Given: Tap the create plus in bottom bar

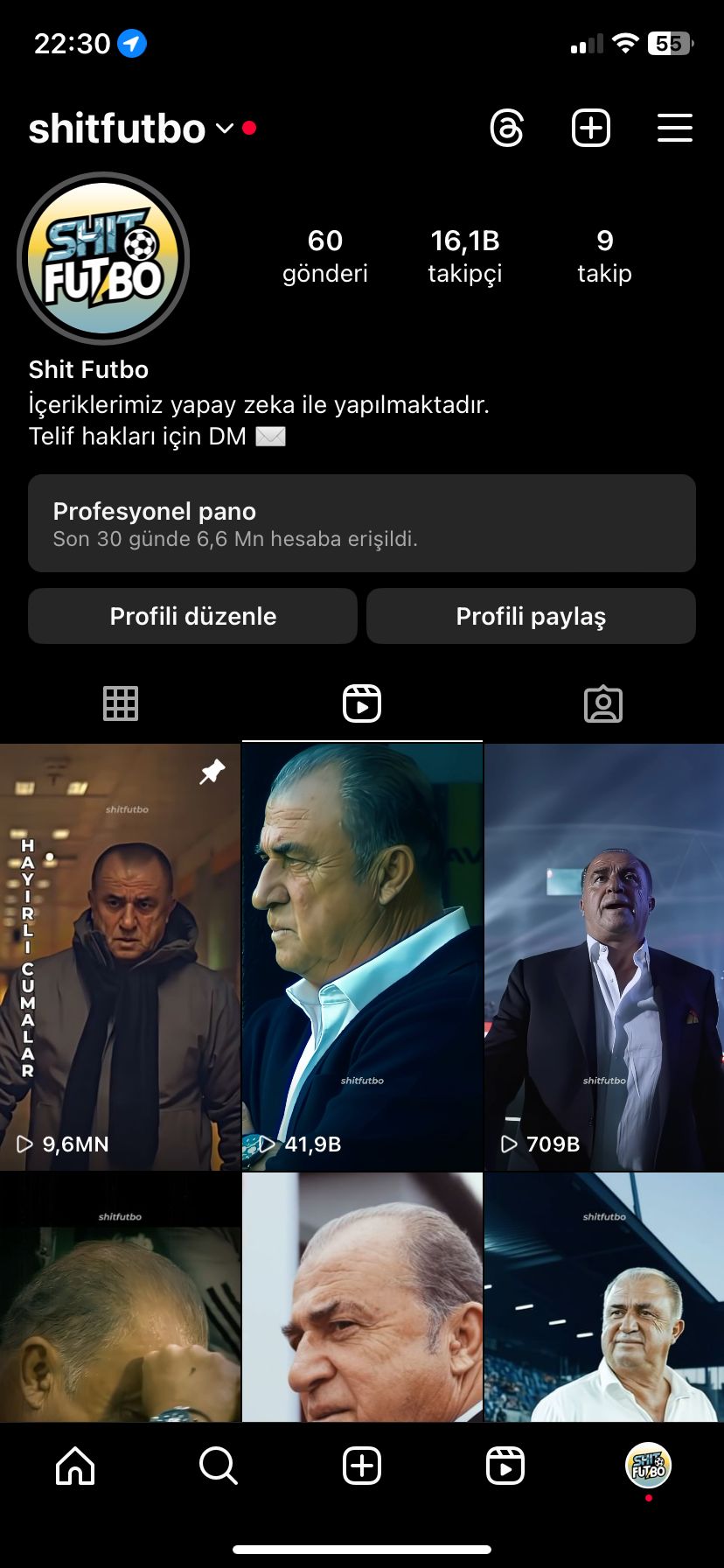Looking at the screenshot, I should (362, 1465).
